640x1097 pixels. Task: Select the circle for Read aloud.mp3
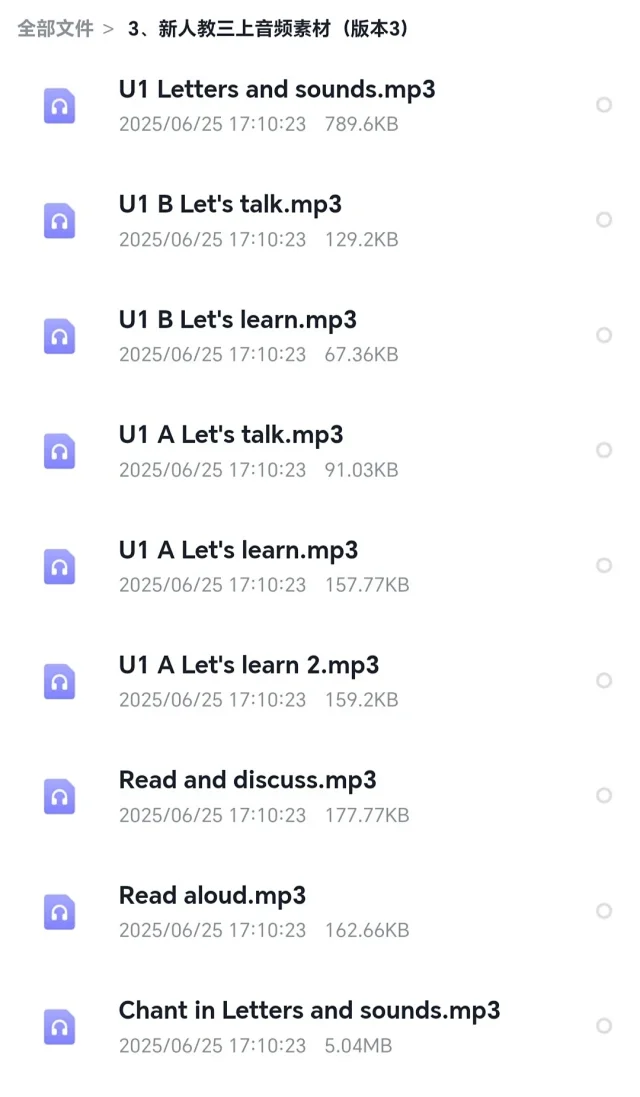(x=604, y=910)
